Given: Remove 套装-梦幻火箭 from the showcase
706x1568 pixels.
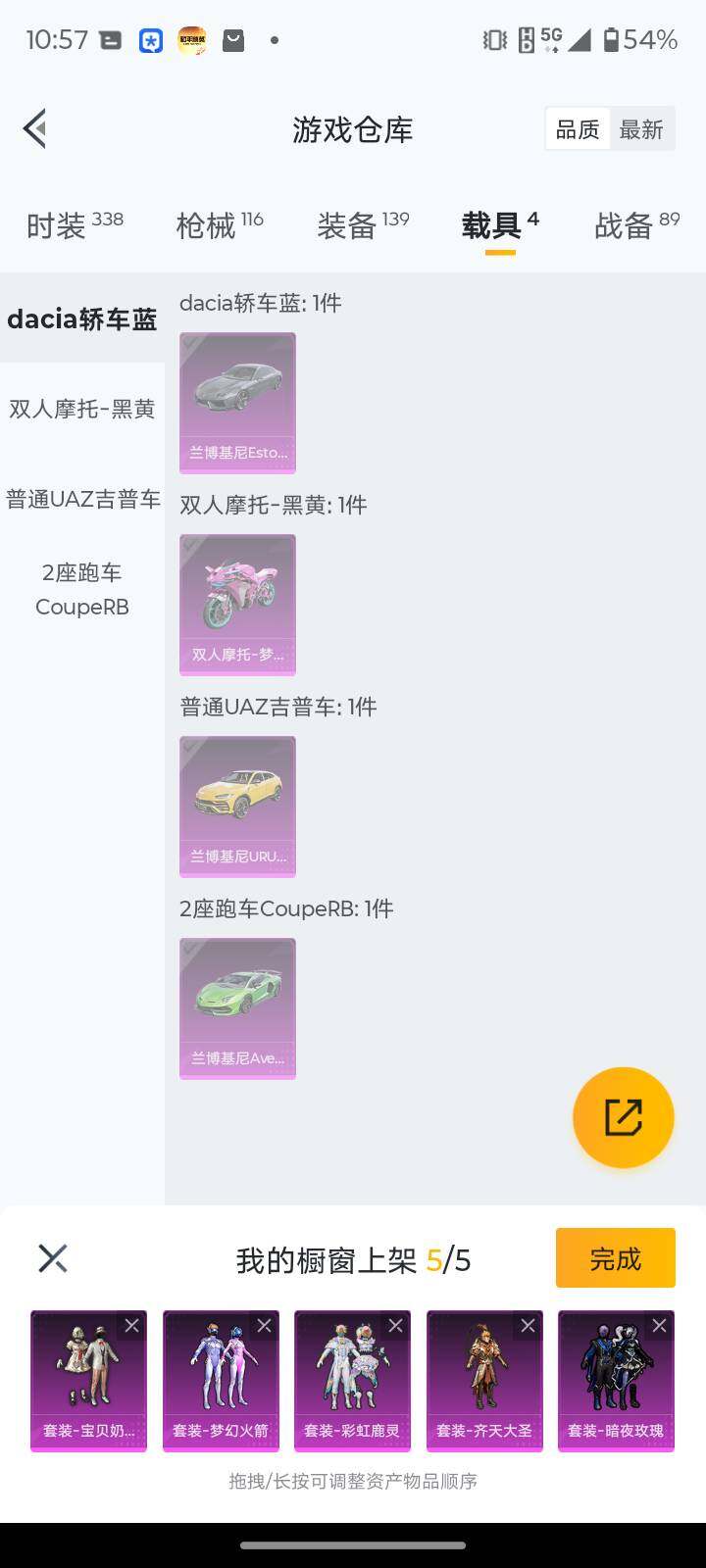Looking at the screenshot, I should coord(265,1325).
